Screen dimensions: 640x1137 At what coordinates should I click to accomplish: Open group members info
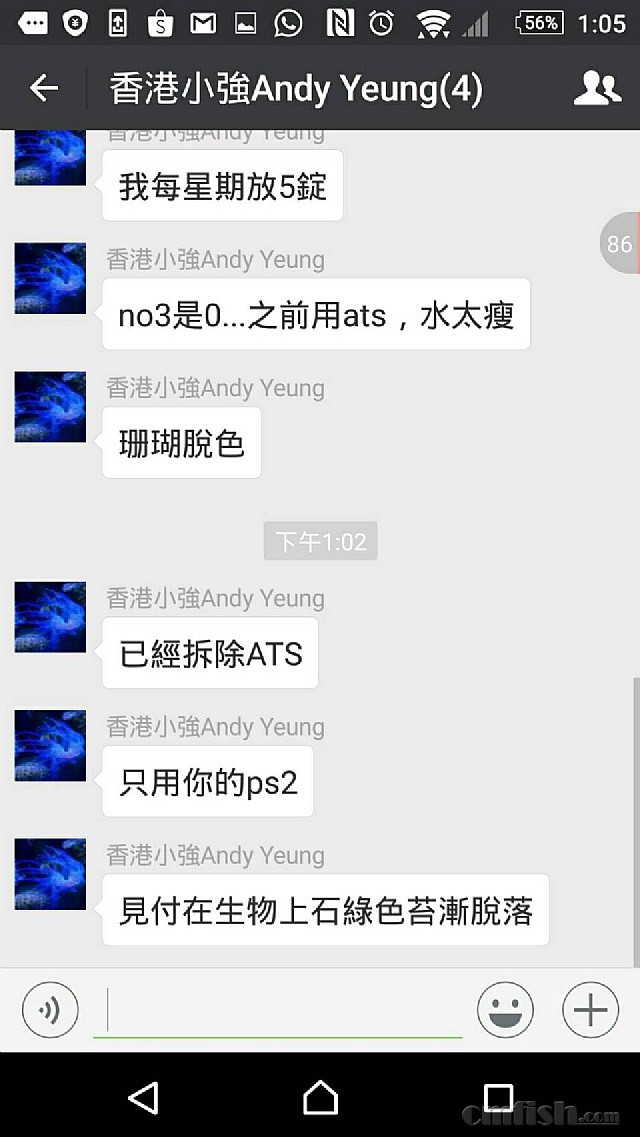pos(597,88)
